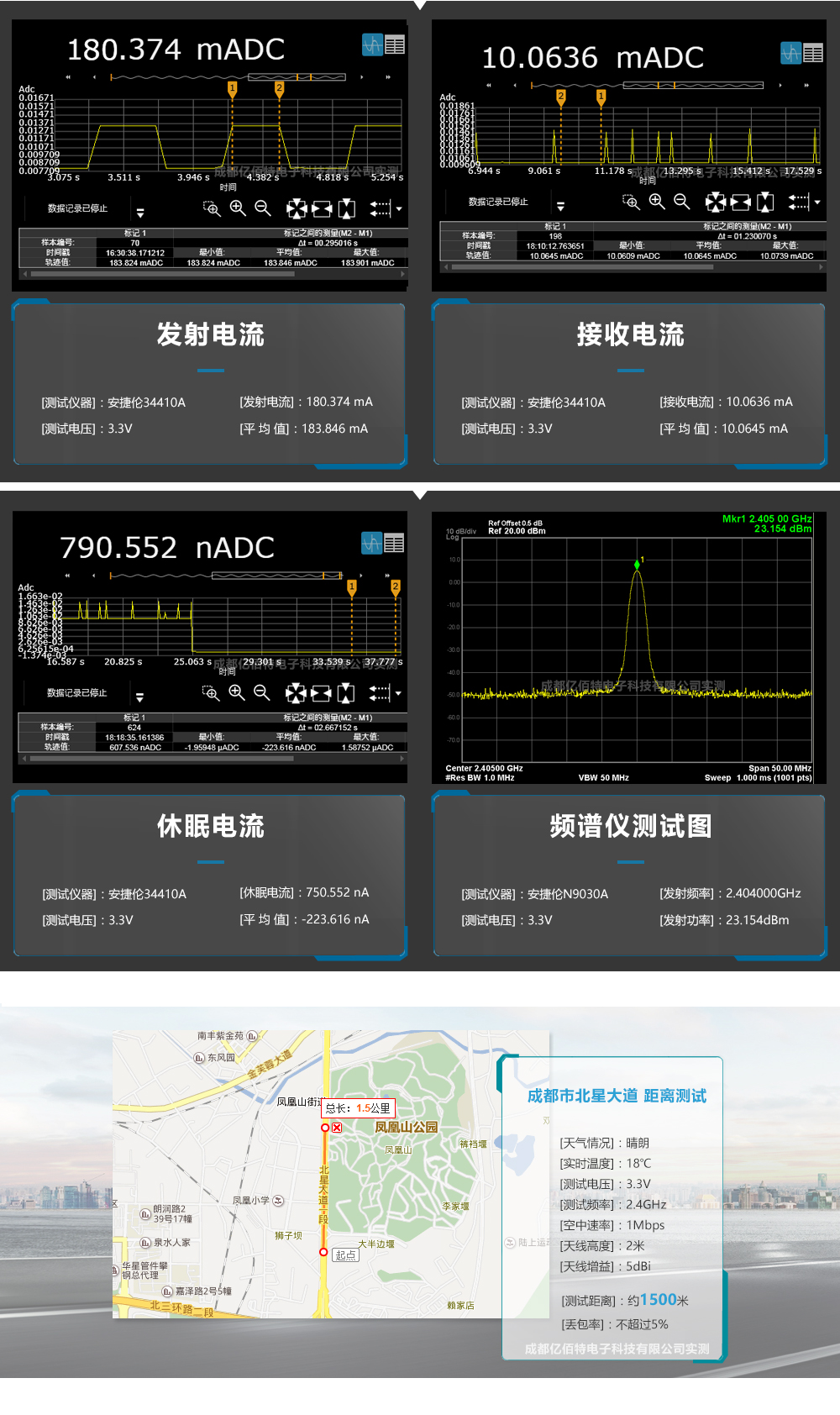This screenshot has width=840, height=1415.
Task: Switch to the data table view icon
Action: (395, 44)
